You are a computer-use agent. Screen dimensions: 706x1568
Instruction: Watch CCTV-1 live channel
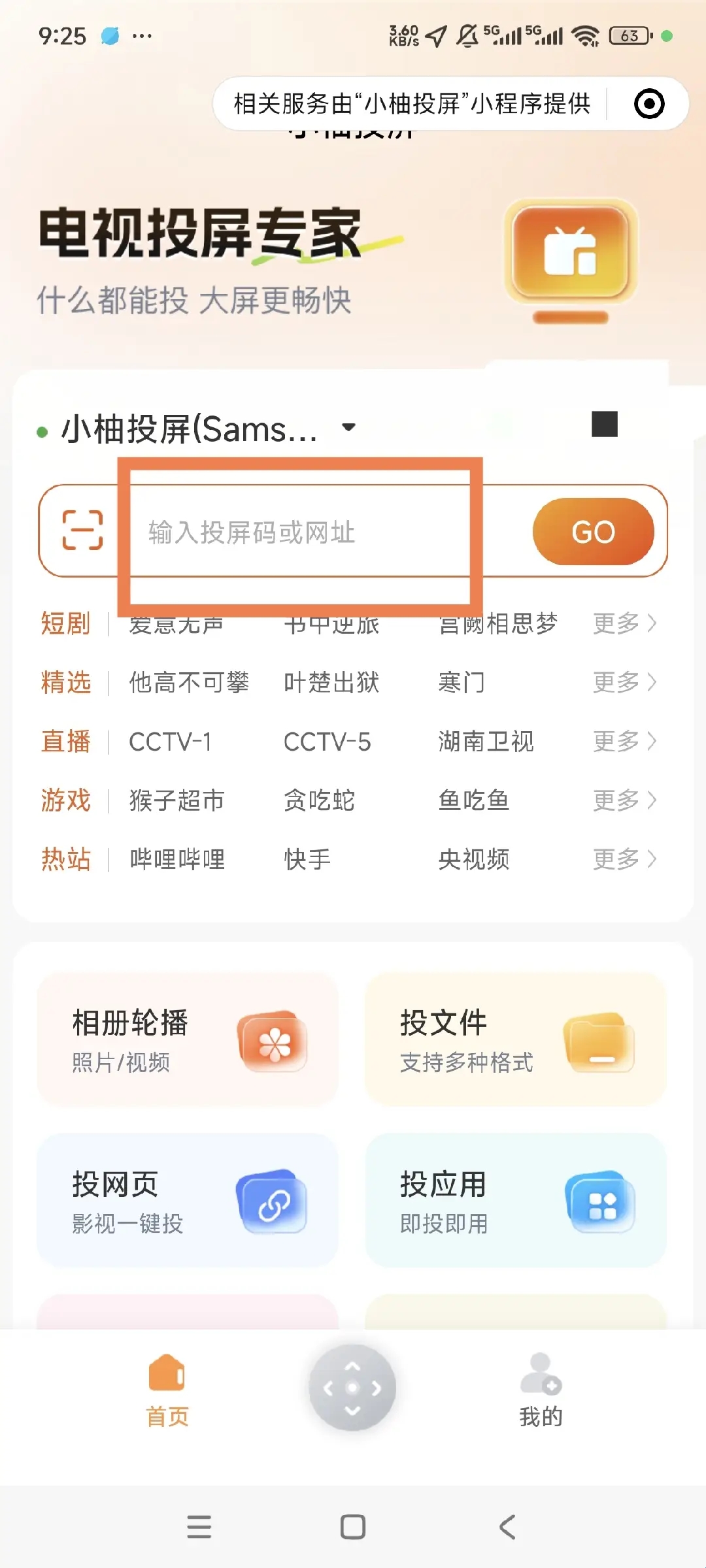[171, 742]
